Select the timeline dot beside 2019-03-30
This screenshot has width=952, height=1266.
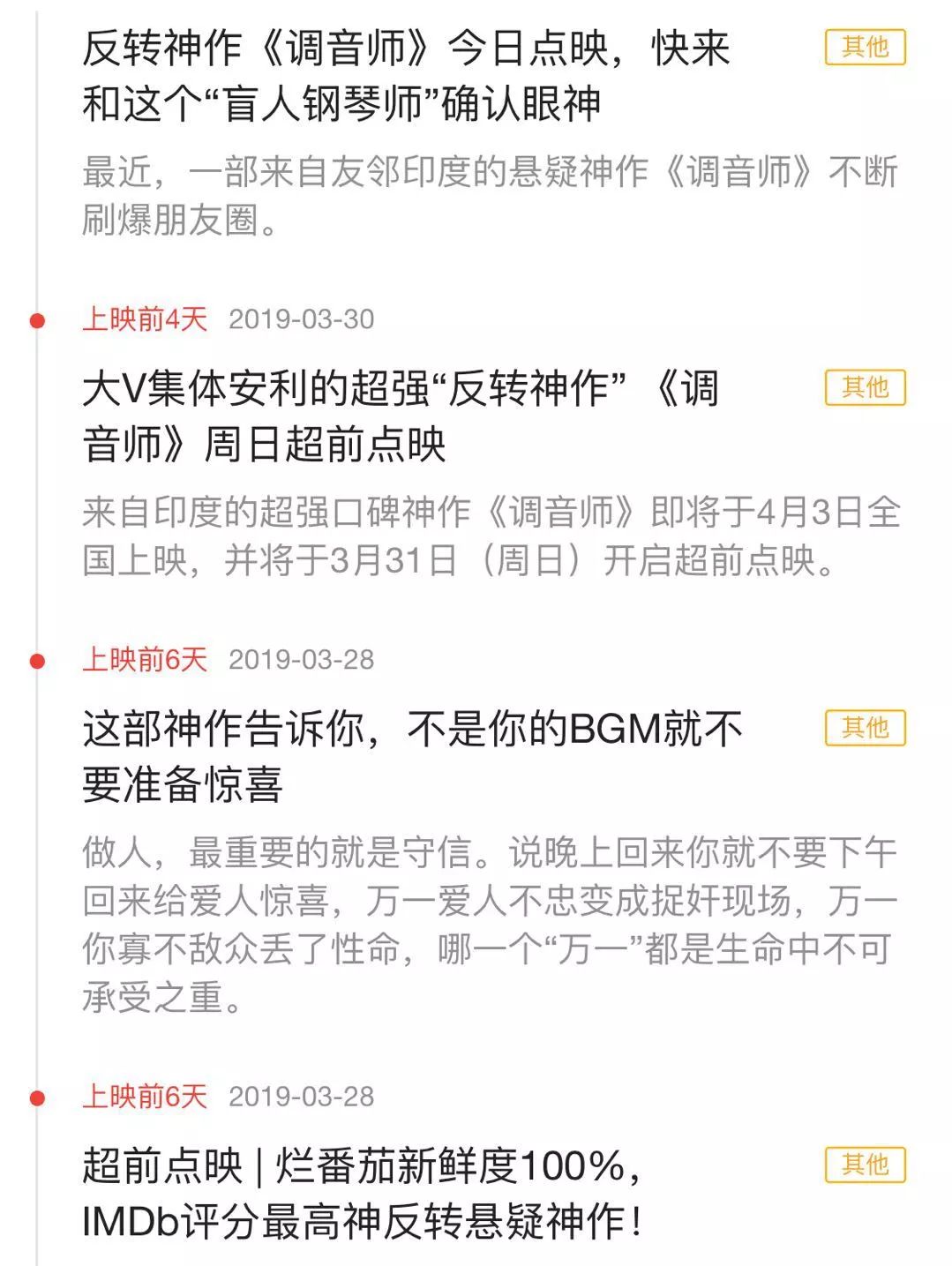(35, 321)
